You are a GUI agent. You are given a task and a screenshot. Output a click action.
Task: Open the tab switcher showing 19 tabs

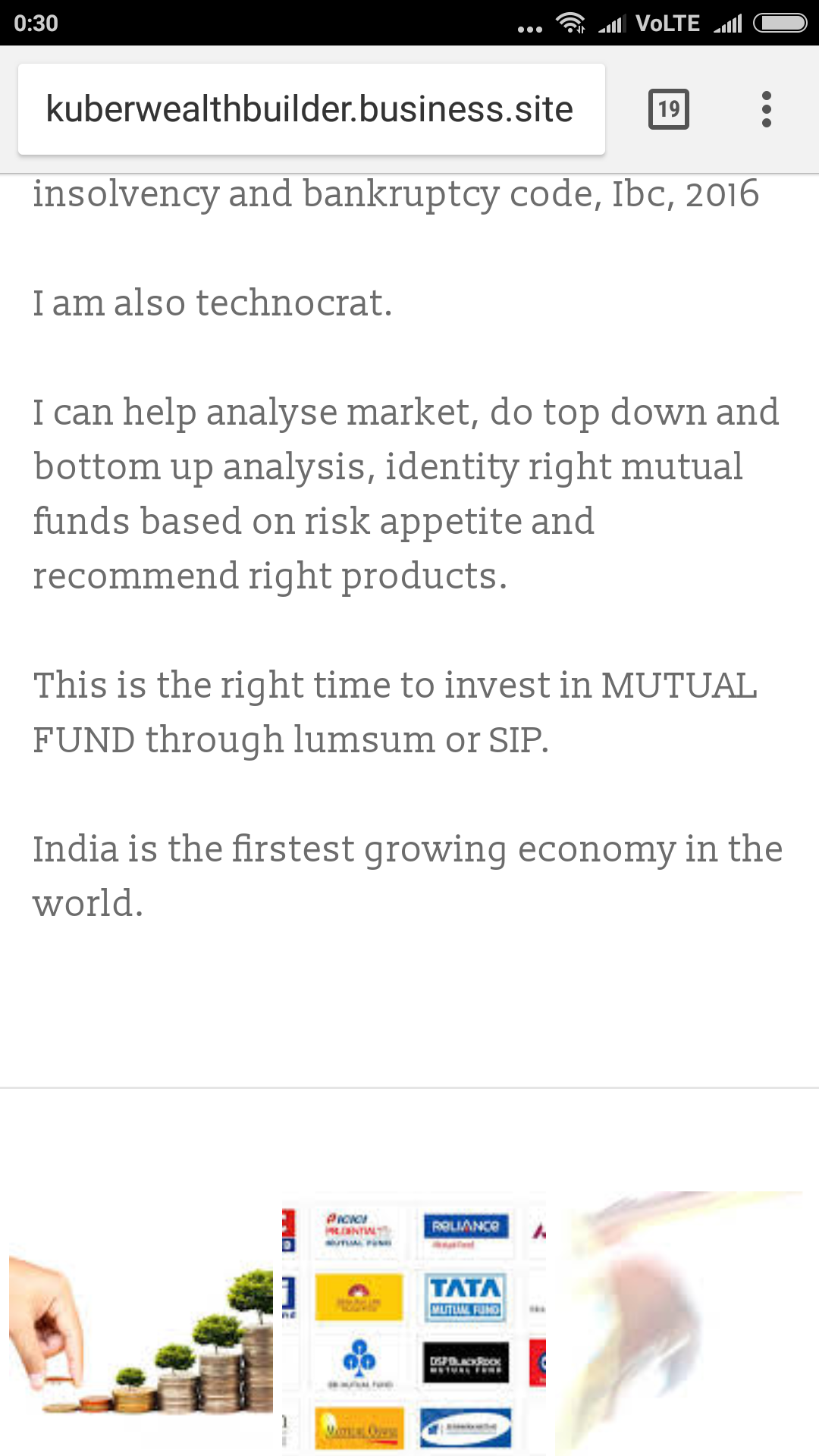pos(668,109)
